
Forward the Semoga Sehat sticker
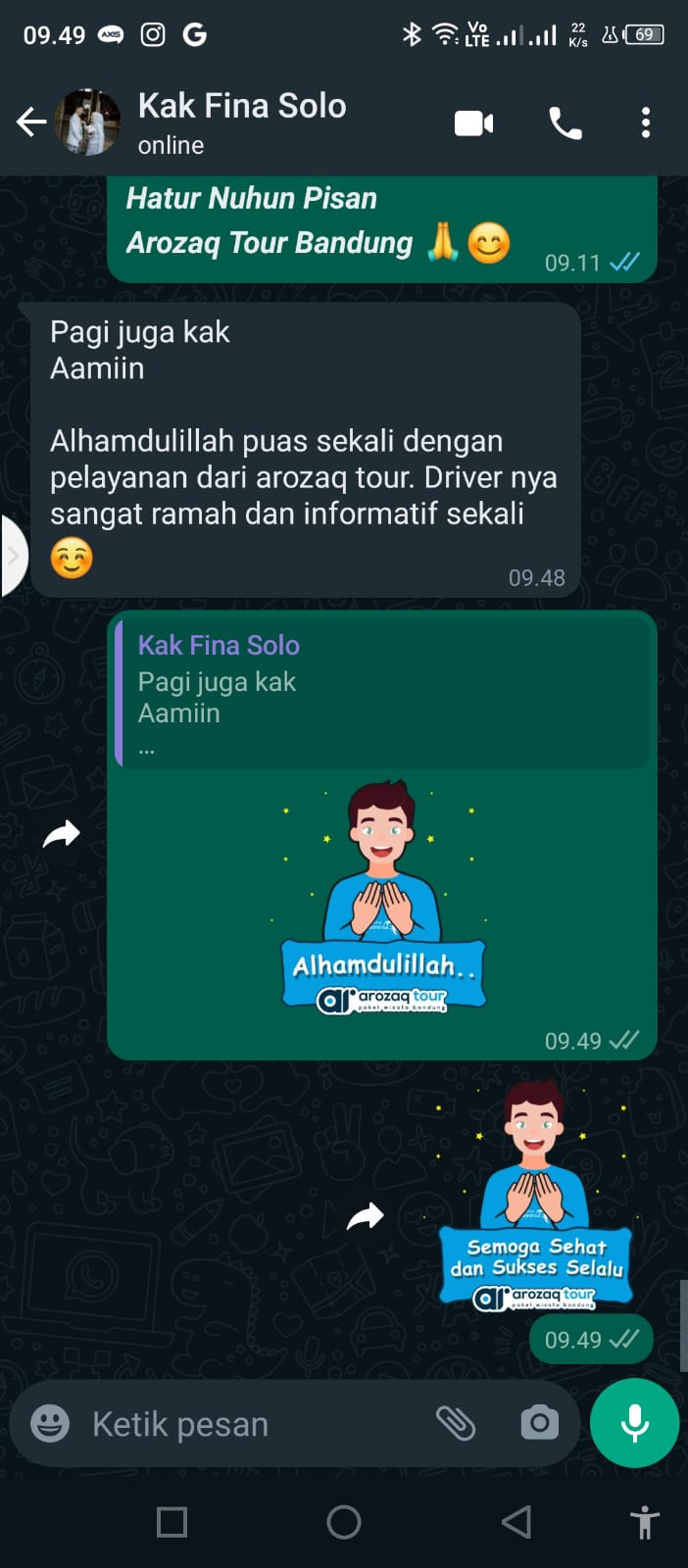pos(366,1217)
